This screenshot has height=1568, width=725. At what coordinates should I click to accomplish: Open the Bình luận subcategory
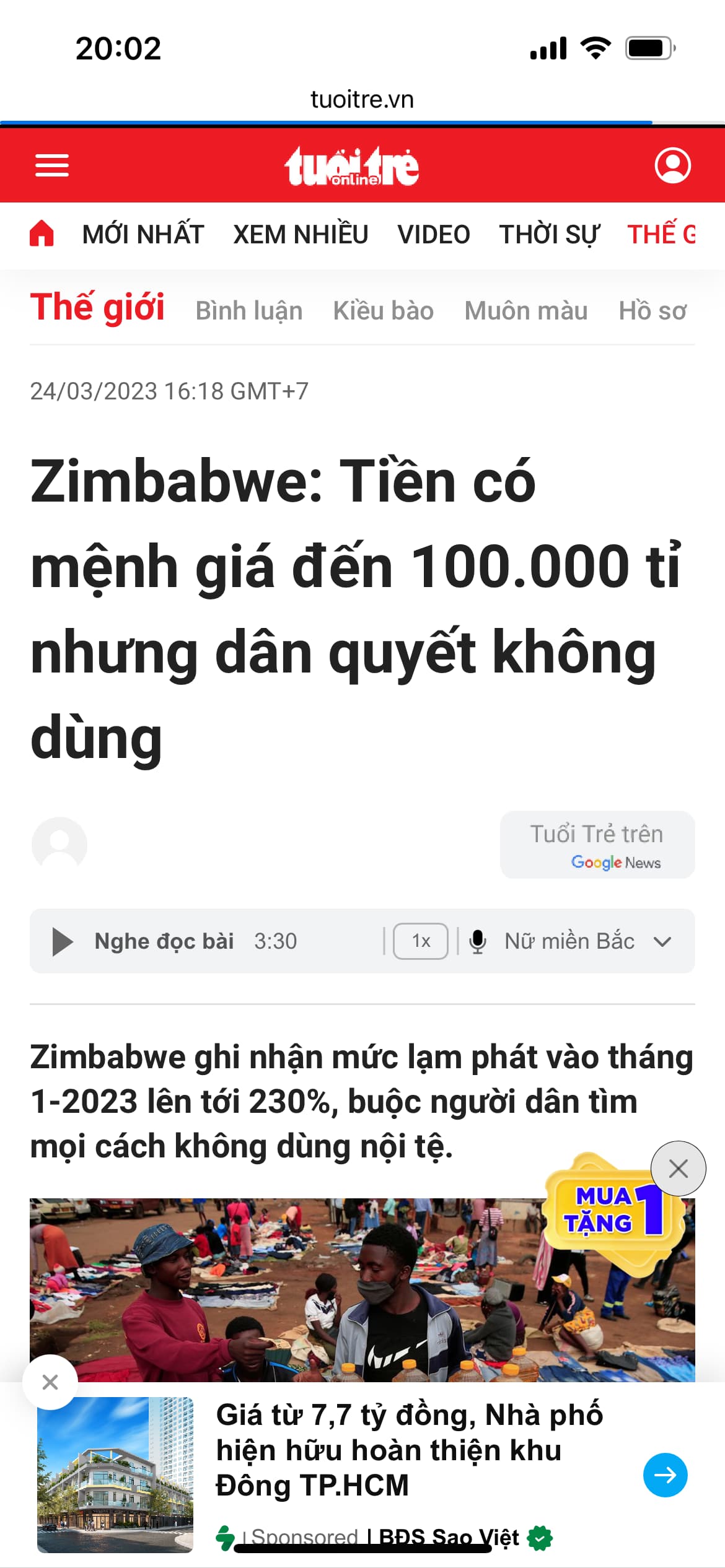point(249,311)
